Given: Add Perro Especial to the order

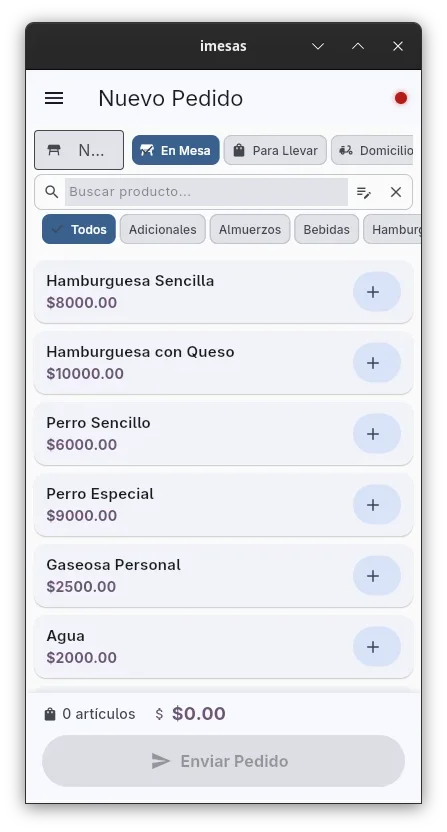Looking at the screenshot, I should pyautogui.click(x=376, y=505).
